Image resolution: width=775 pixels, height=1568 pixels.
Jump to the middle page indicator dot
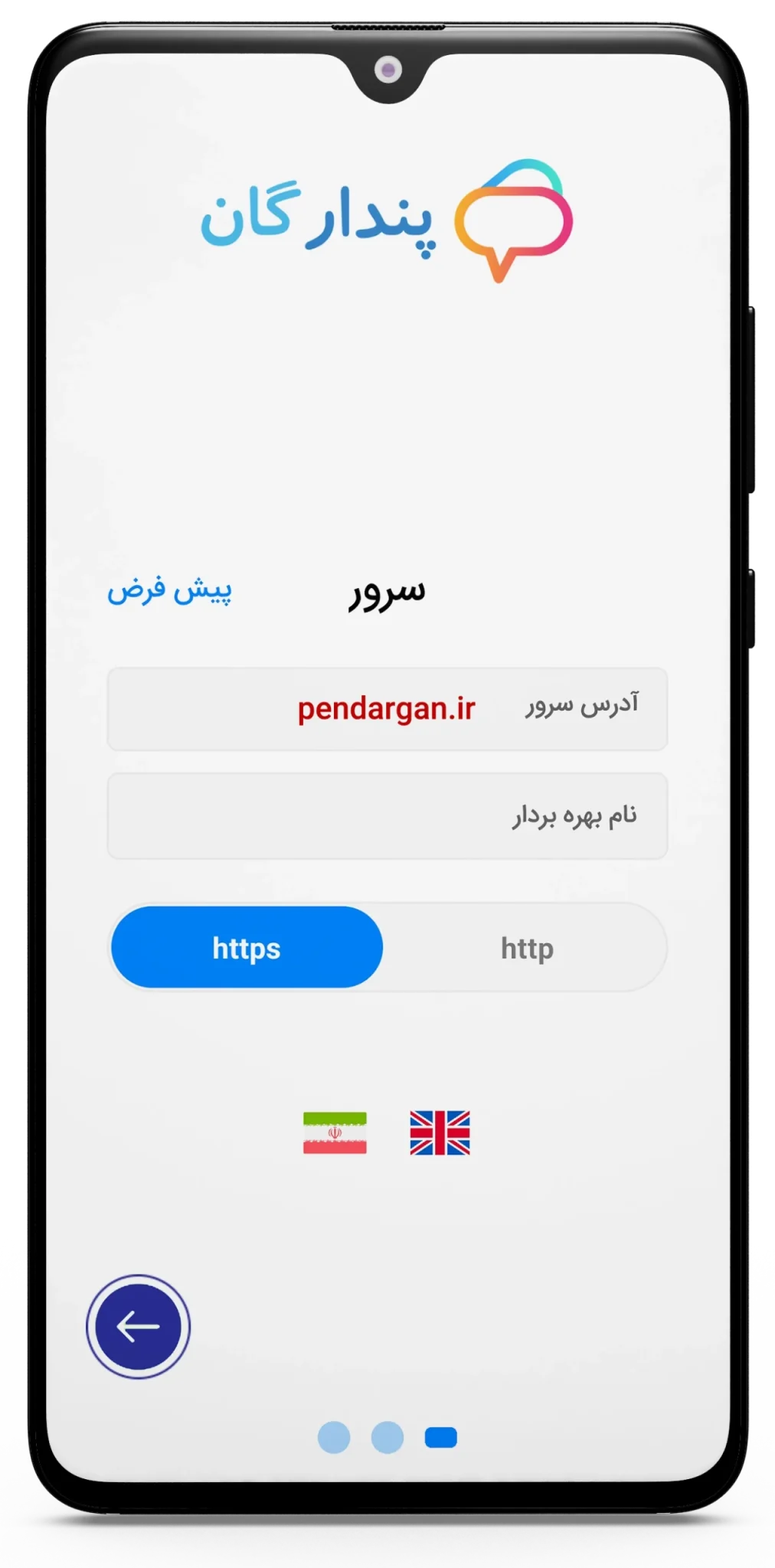pos(387,1437)
